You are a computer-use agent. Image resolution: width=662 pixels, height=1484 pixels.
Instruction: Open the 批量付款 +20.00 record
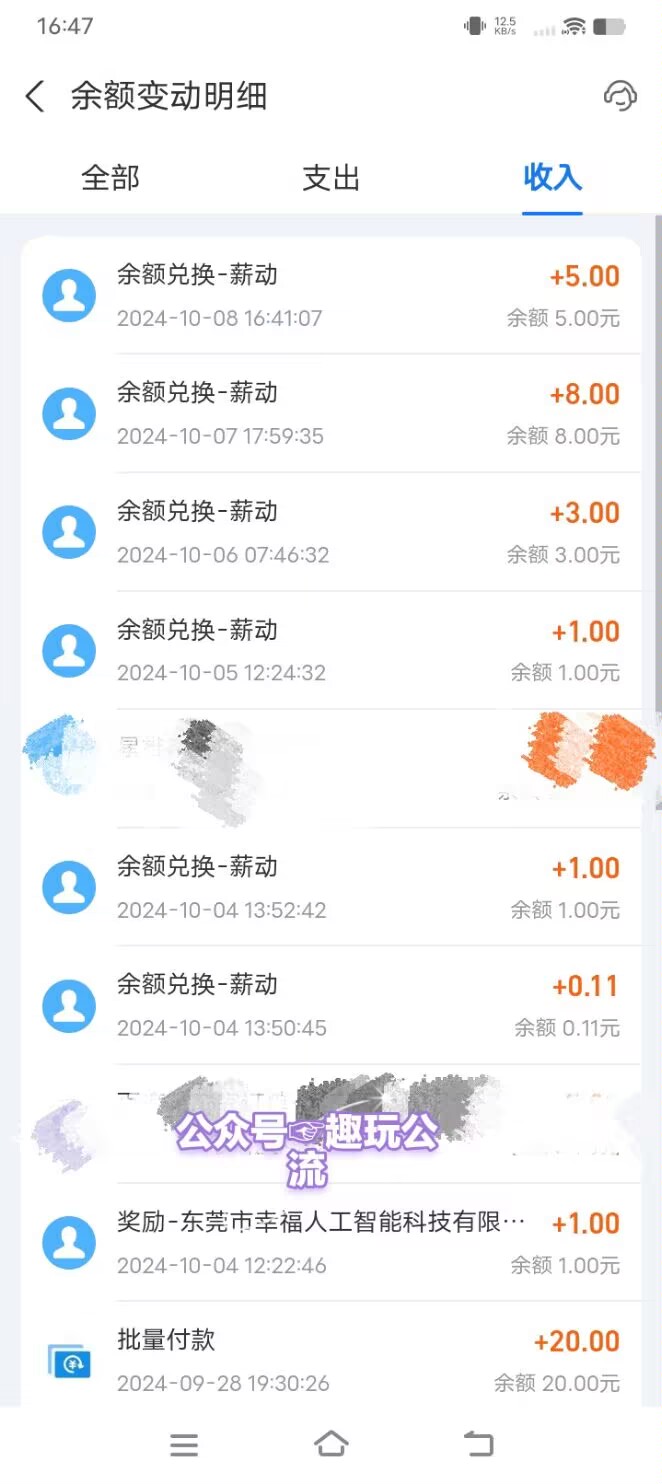click(331, 1358)
